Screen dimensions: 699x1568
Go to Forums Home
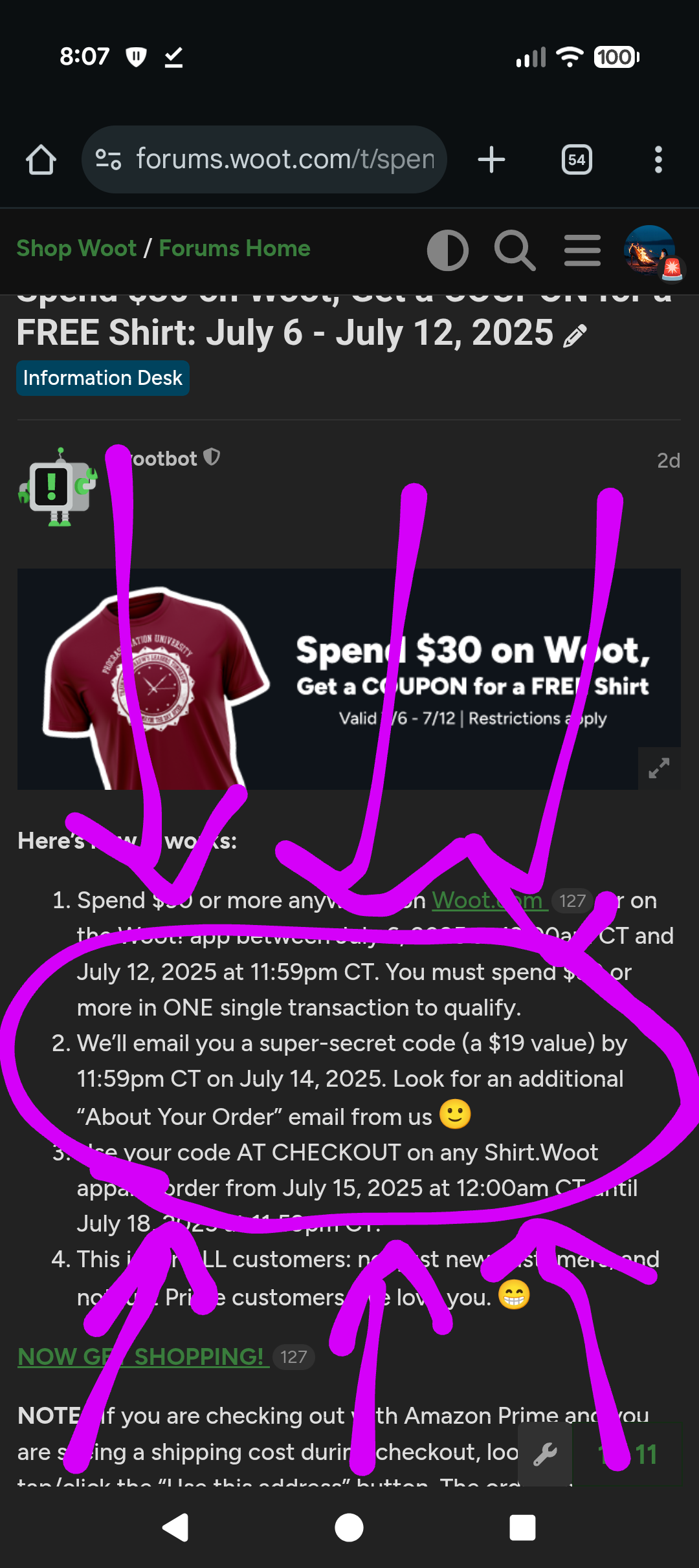234,248
